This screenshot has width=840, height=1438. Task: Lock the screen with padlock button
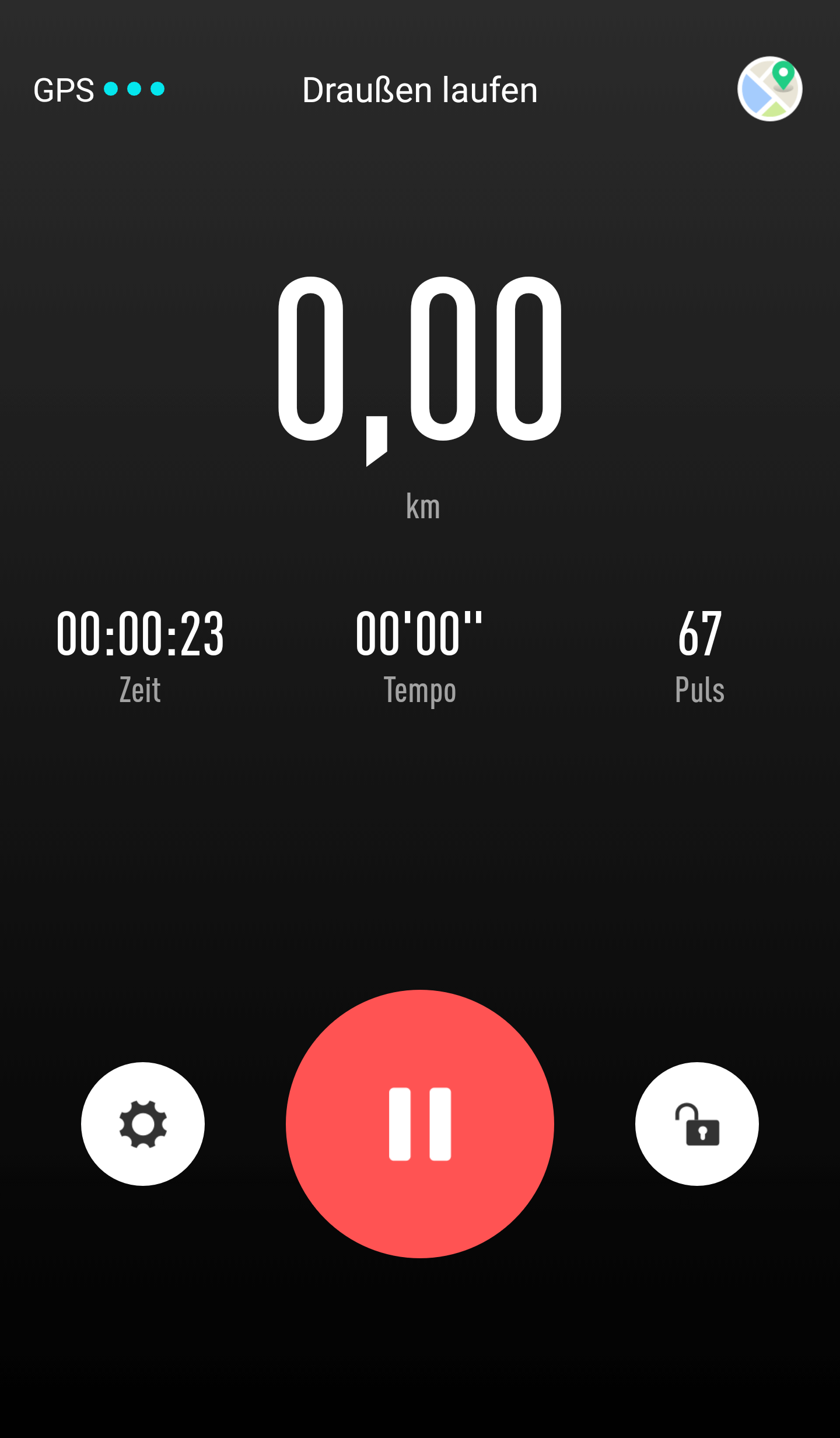tap(697, 1123)
